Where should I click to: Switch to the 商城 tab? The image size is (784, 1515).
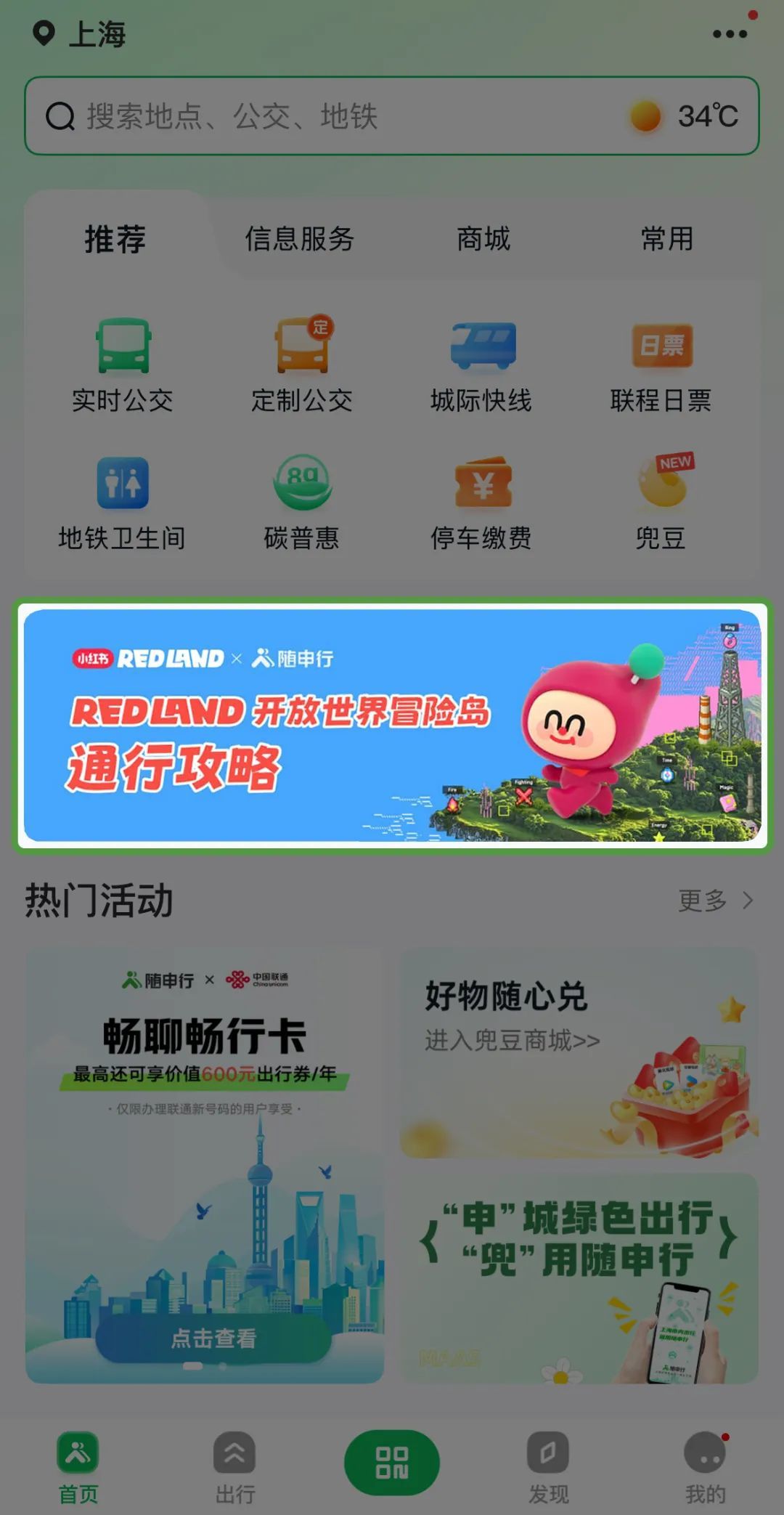[x=483, y=238]
